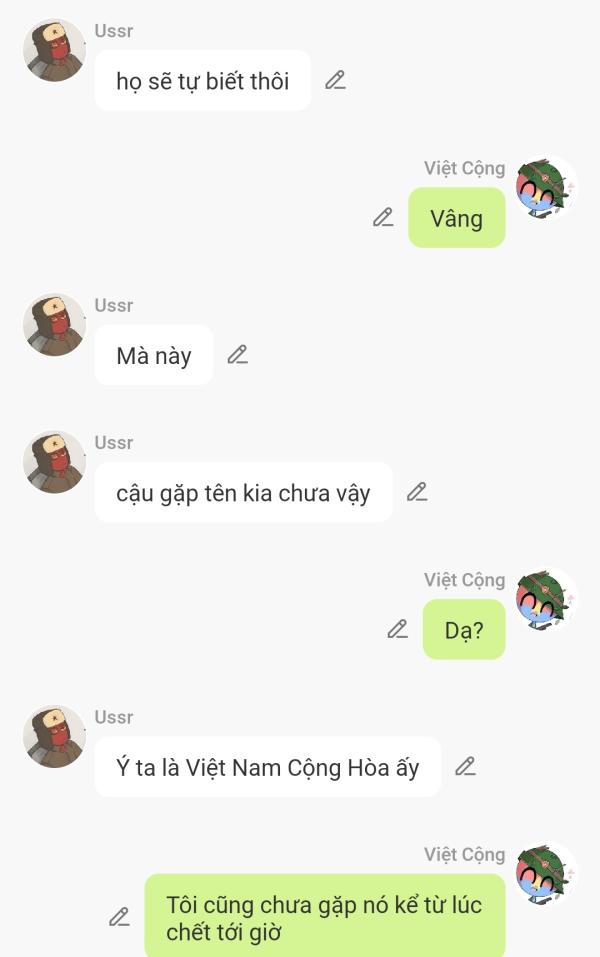Viewport: 600px width, 957px height.
Task: Edit the "Mà này" message
Action: pyautogui.click(x=237, y=354)
